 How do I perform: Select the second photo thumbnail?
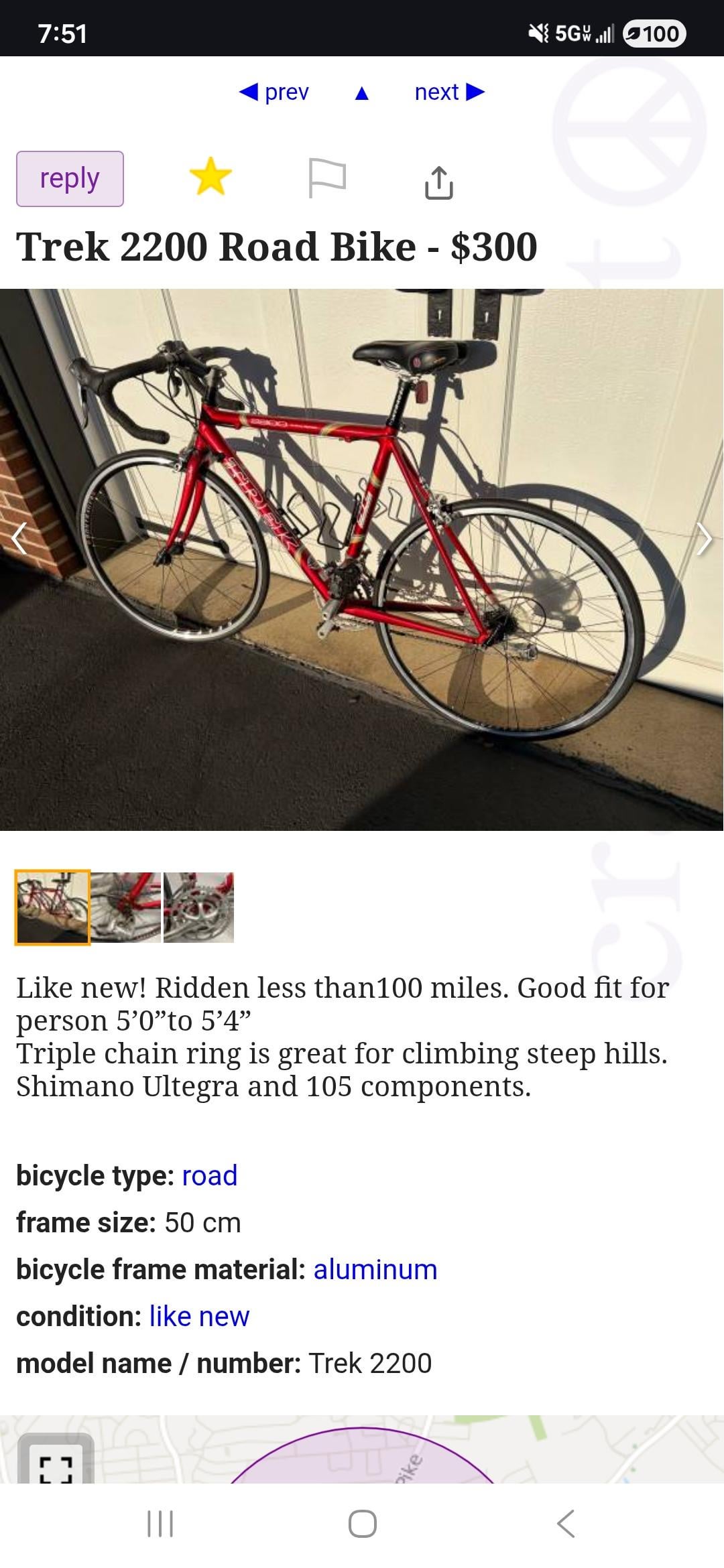coord(126,907)
